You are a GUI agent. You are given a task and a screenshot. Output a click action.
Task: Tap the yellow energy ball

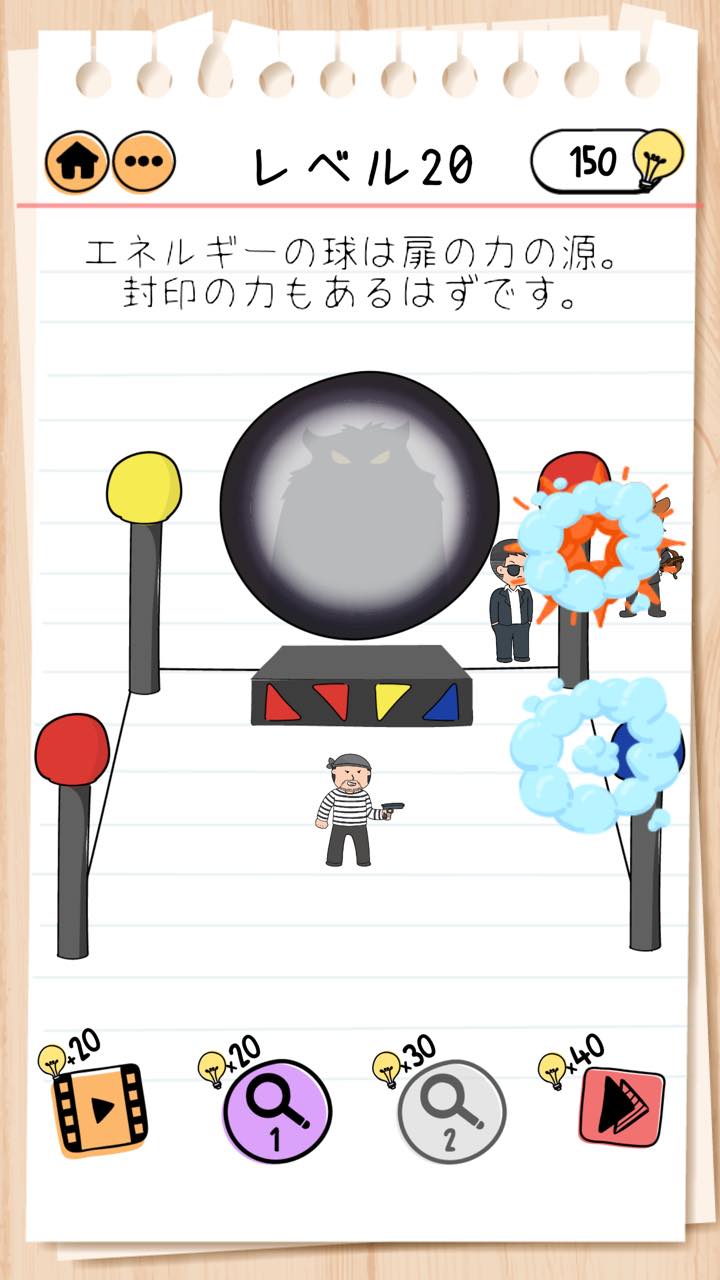tap(144, 487)
